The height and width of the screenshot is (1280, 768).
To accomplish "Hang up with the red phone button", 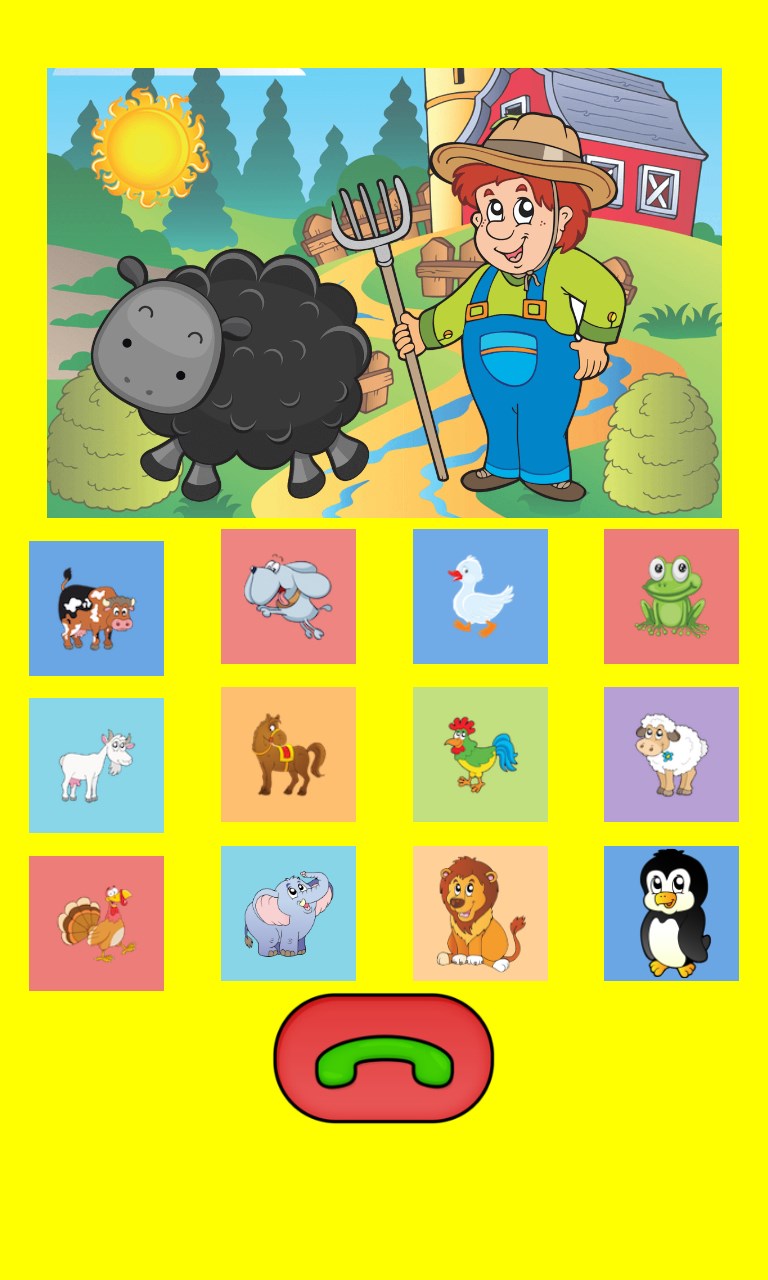I will (384, 1058).
